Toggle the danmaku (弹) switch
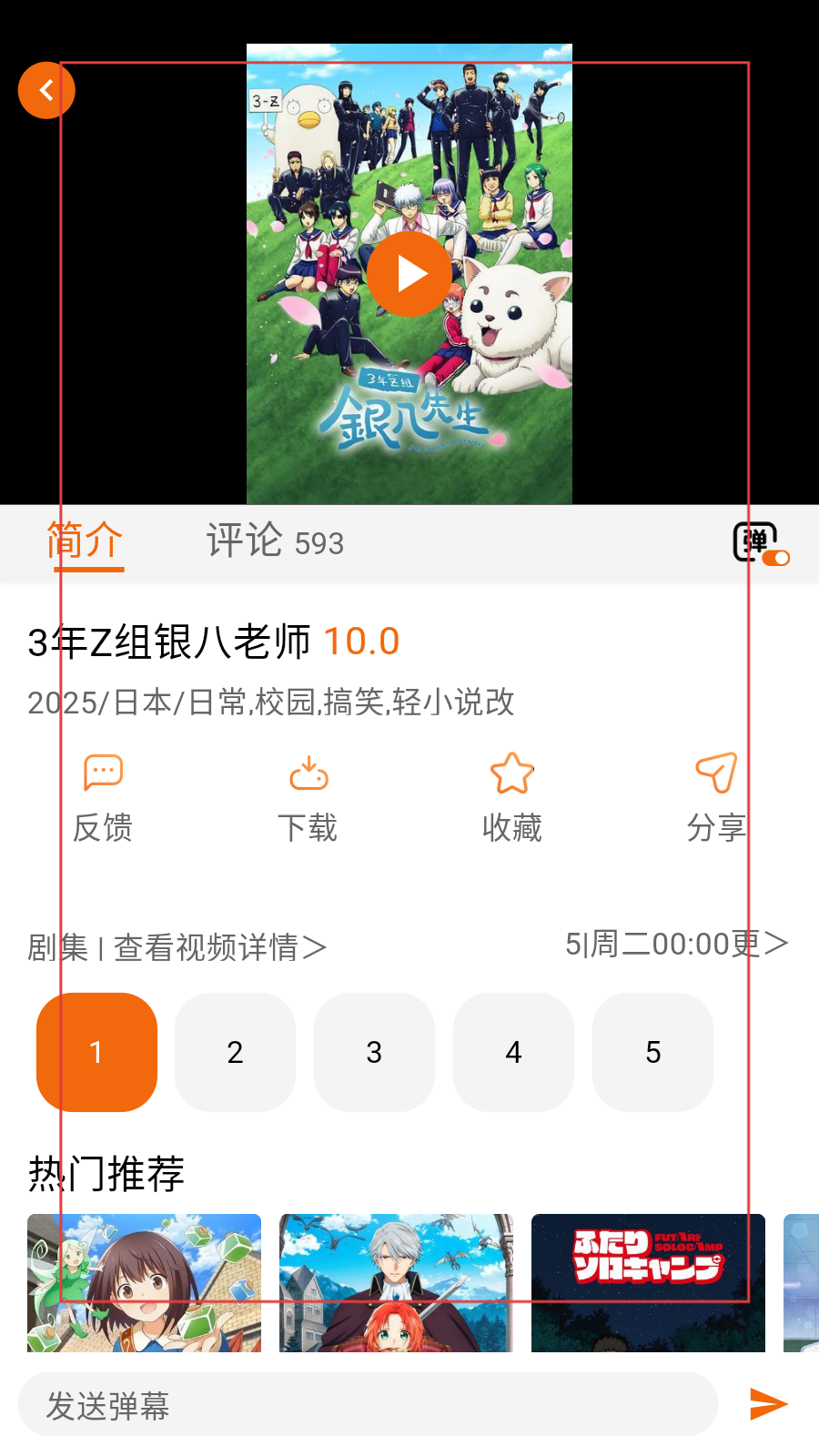This screenshot has width=819, height=1456. 761,544
